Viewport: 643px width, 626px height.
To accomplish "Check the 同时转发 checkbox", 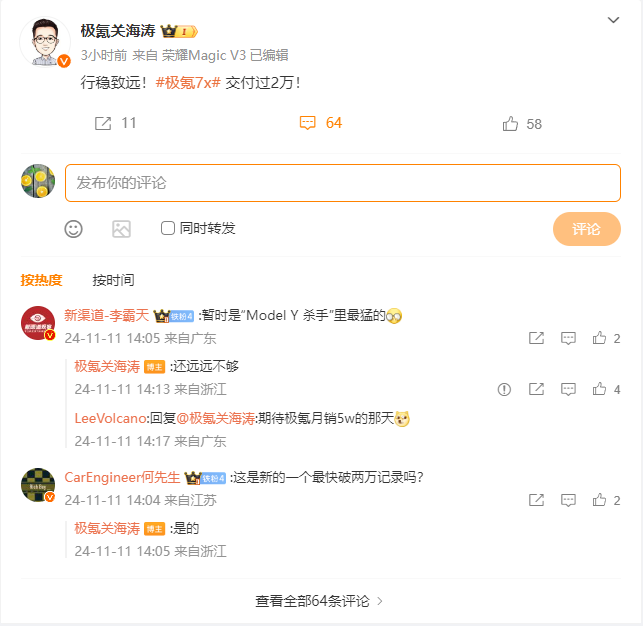I will [x=168, y=228].
